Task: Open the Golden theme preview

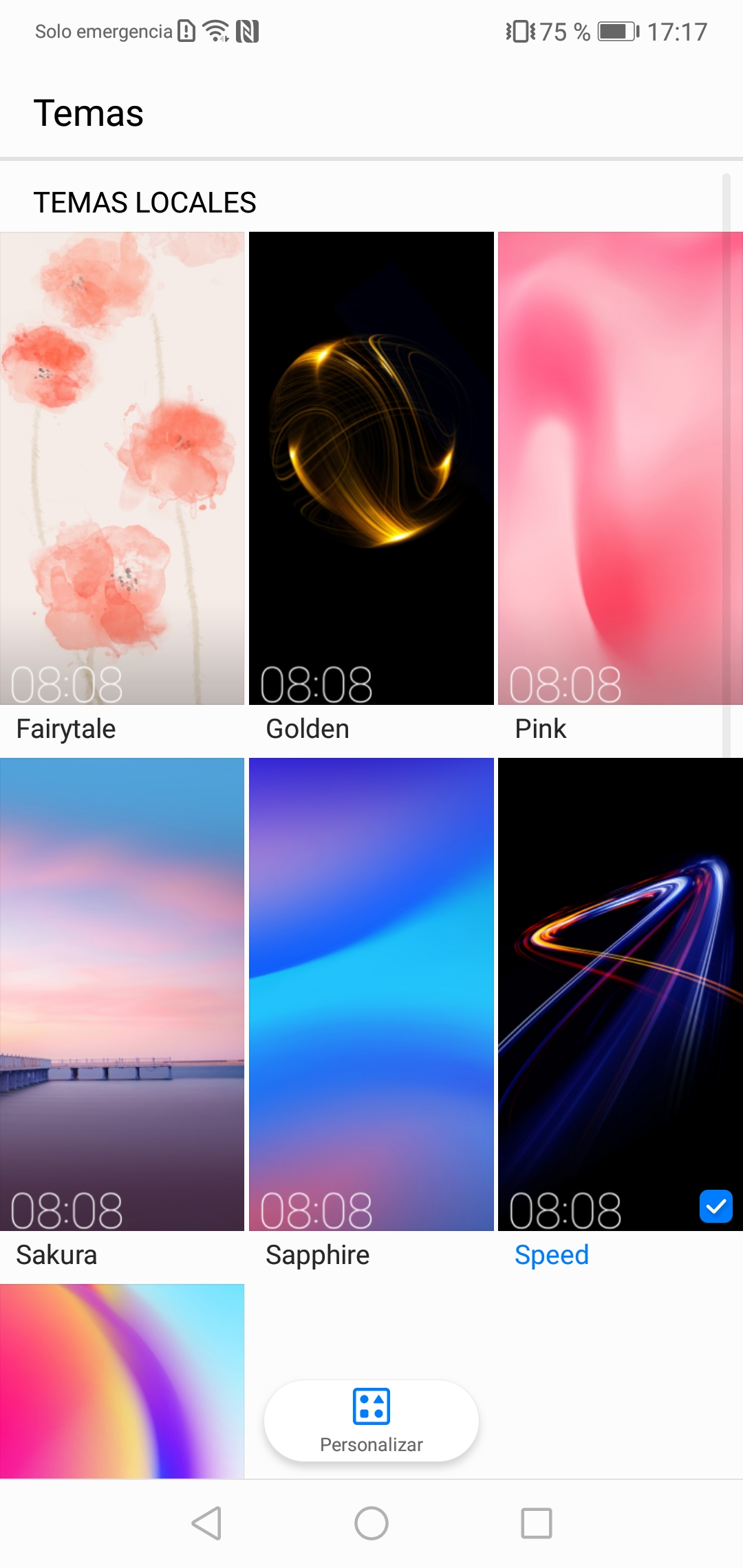Action: 371,468
